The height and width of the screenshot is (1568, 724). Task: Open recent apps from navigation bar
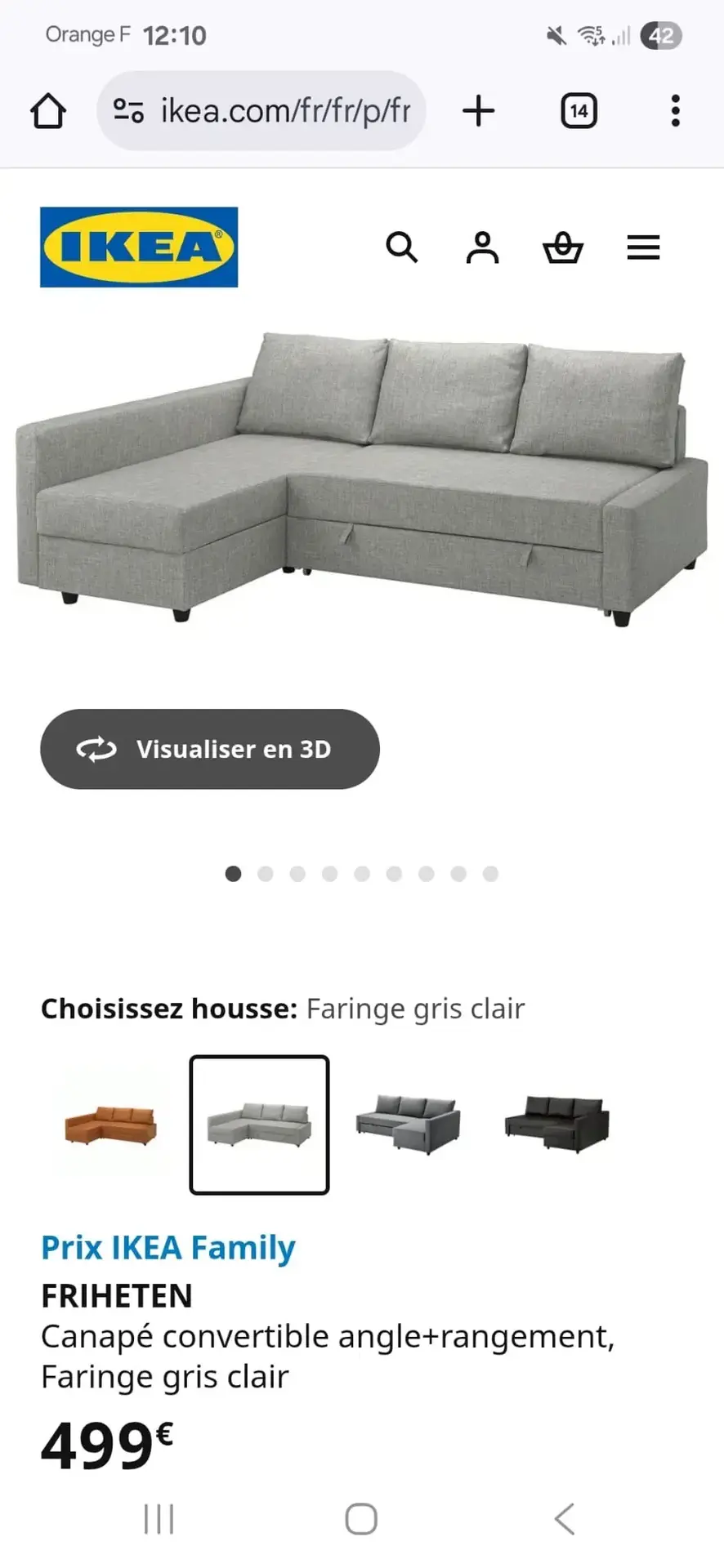[x=159, y=1519]
